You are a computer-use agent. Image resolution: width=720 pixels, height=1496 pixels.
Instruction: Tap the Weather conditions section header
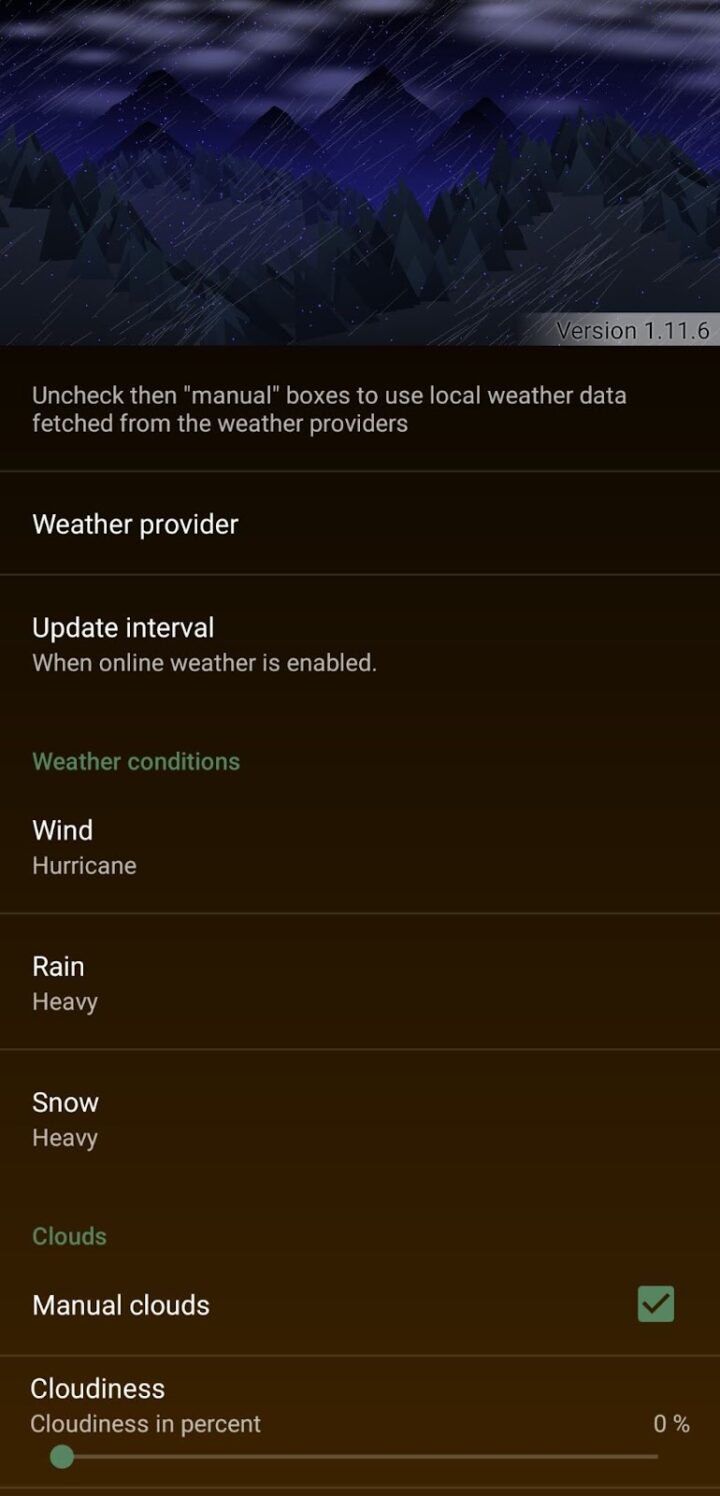(136, 761)
